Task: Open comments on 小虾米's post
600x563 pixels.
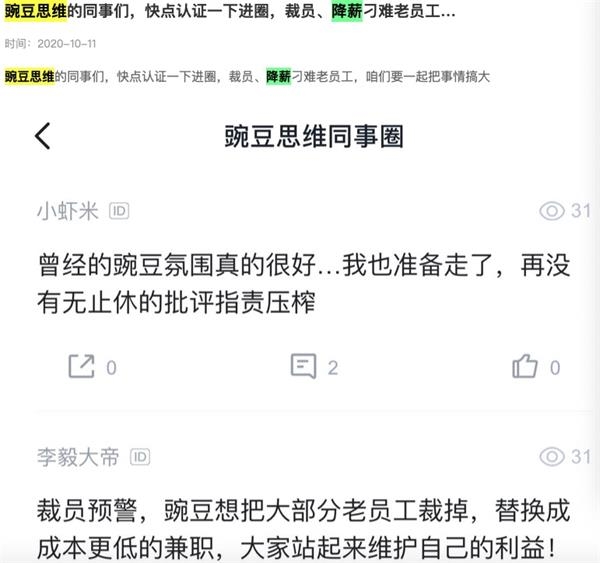Action: tap(304, 366)
